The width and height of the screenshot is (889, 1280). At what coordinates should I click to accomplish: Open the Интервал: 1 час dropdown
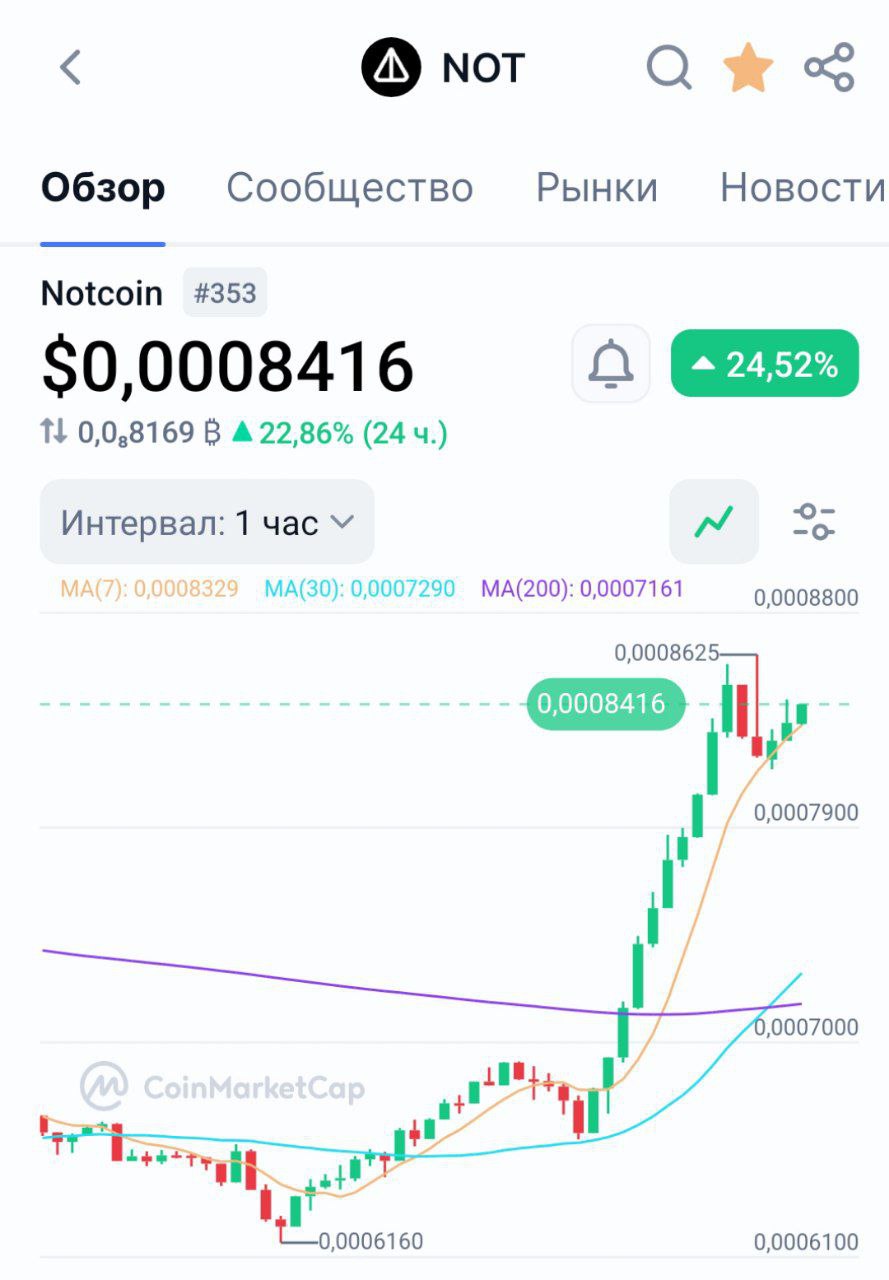click(205, 520)
